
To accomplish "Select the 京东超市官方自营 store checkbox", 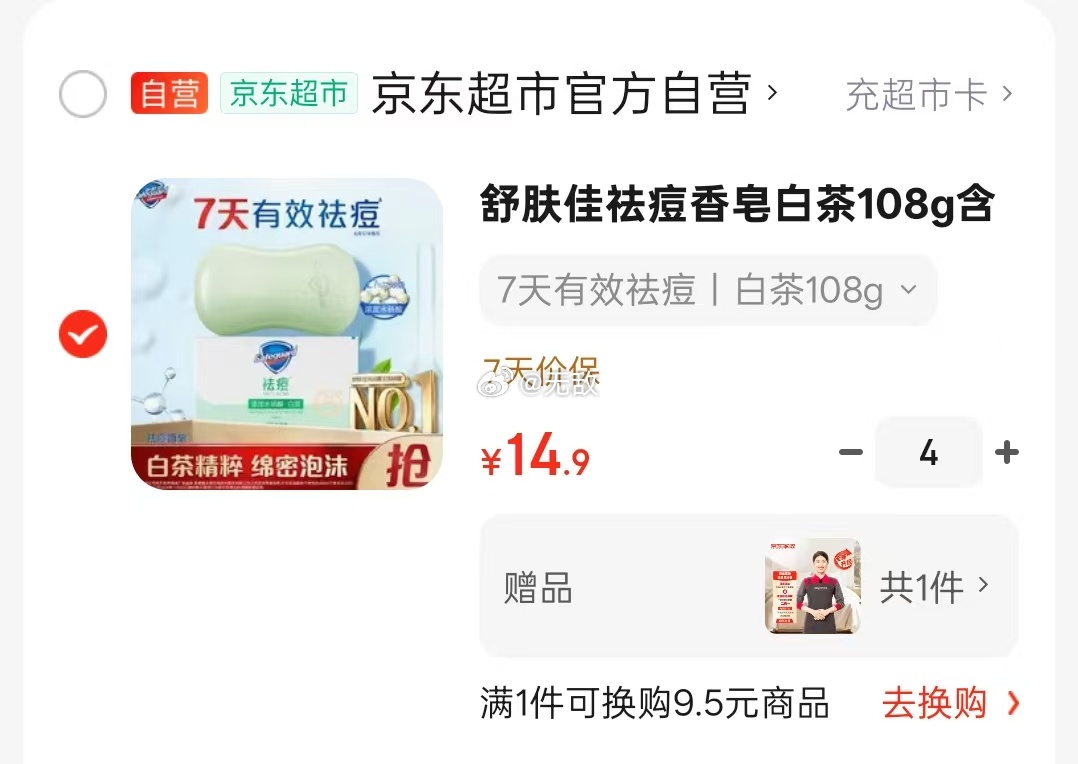I will (x=82, y=95).
